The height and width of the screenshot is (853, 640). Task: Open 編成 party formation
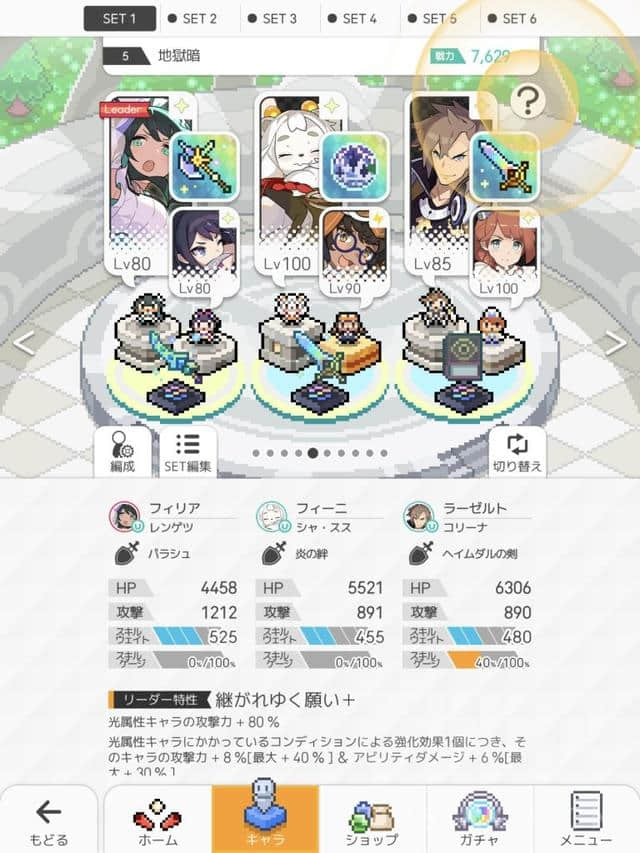click(x=124, y=452)
